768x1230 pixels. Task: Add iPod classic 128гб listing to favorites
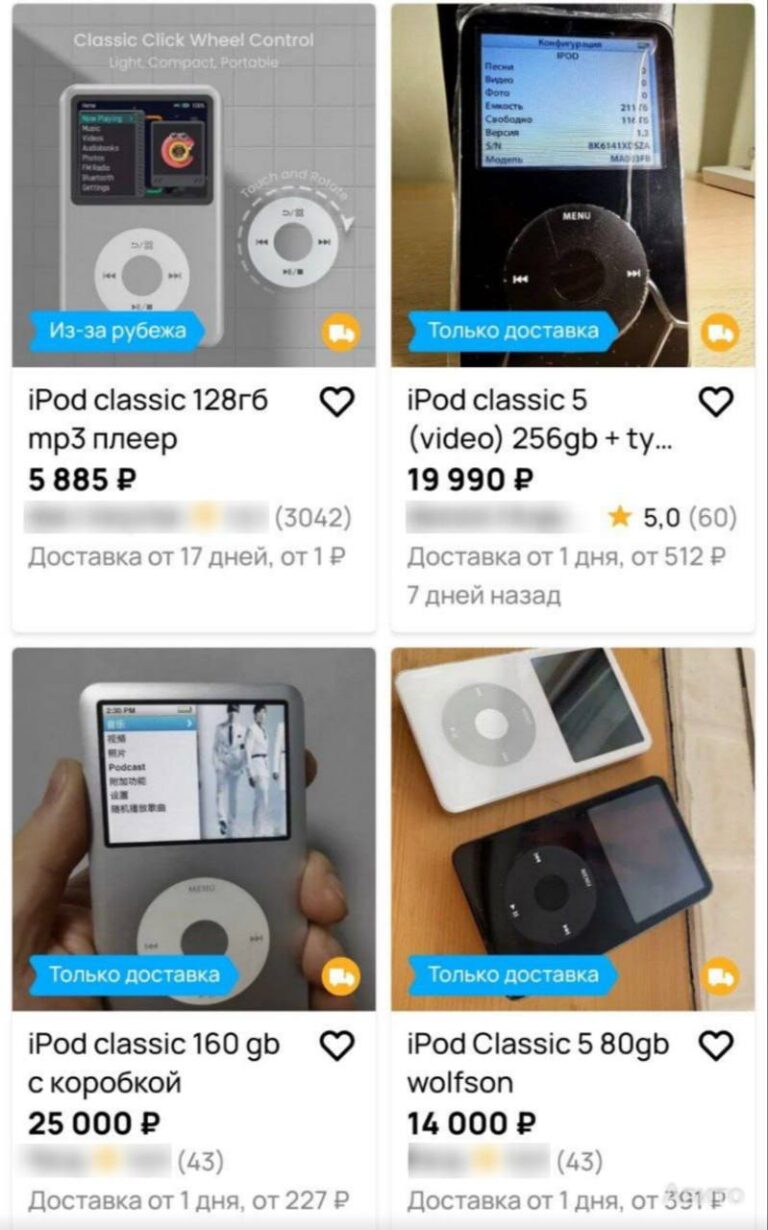pos(337,402)
